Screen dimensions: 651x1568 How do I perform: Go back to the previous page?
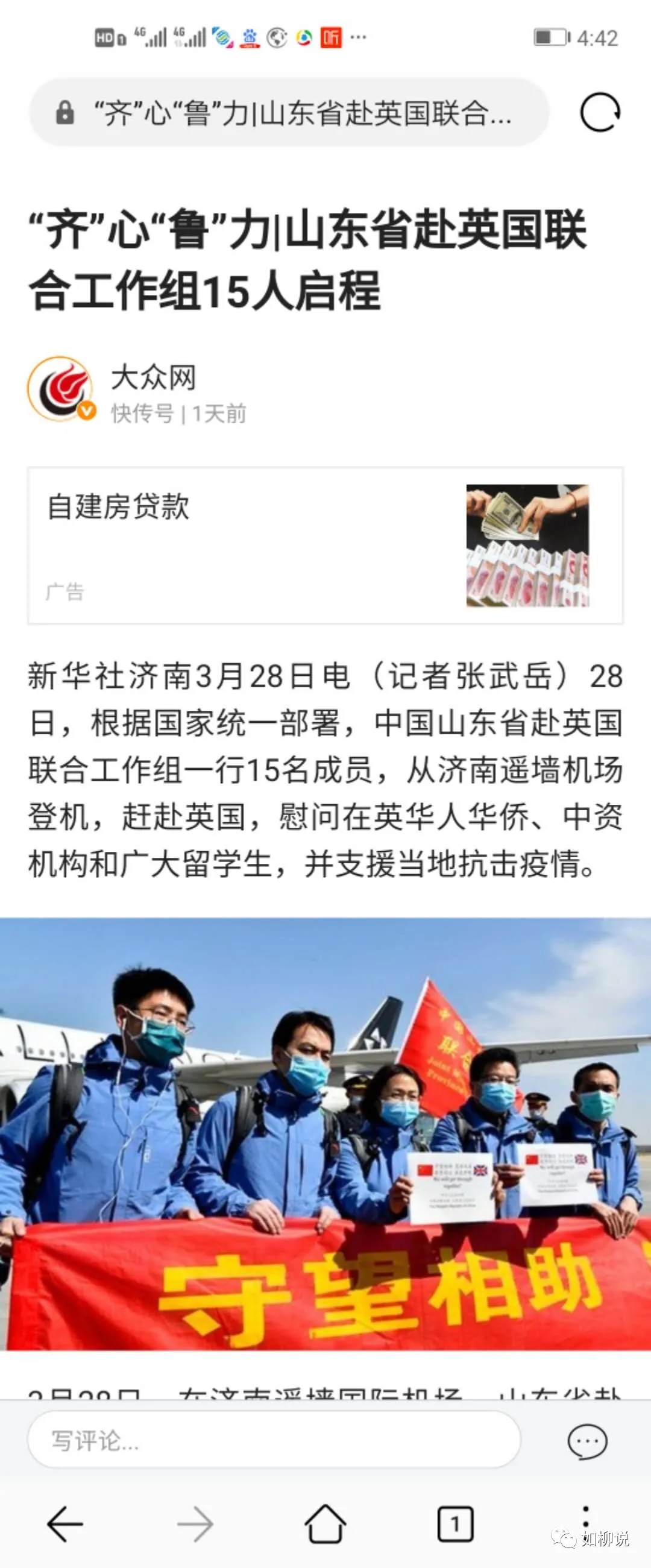pyautogui.click(x=64, y=1523)
